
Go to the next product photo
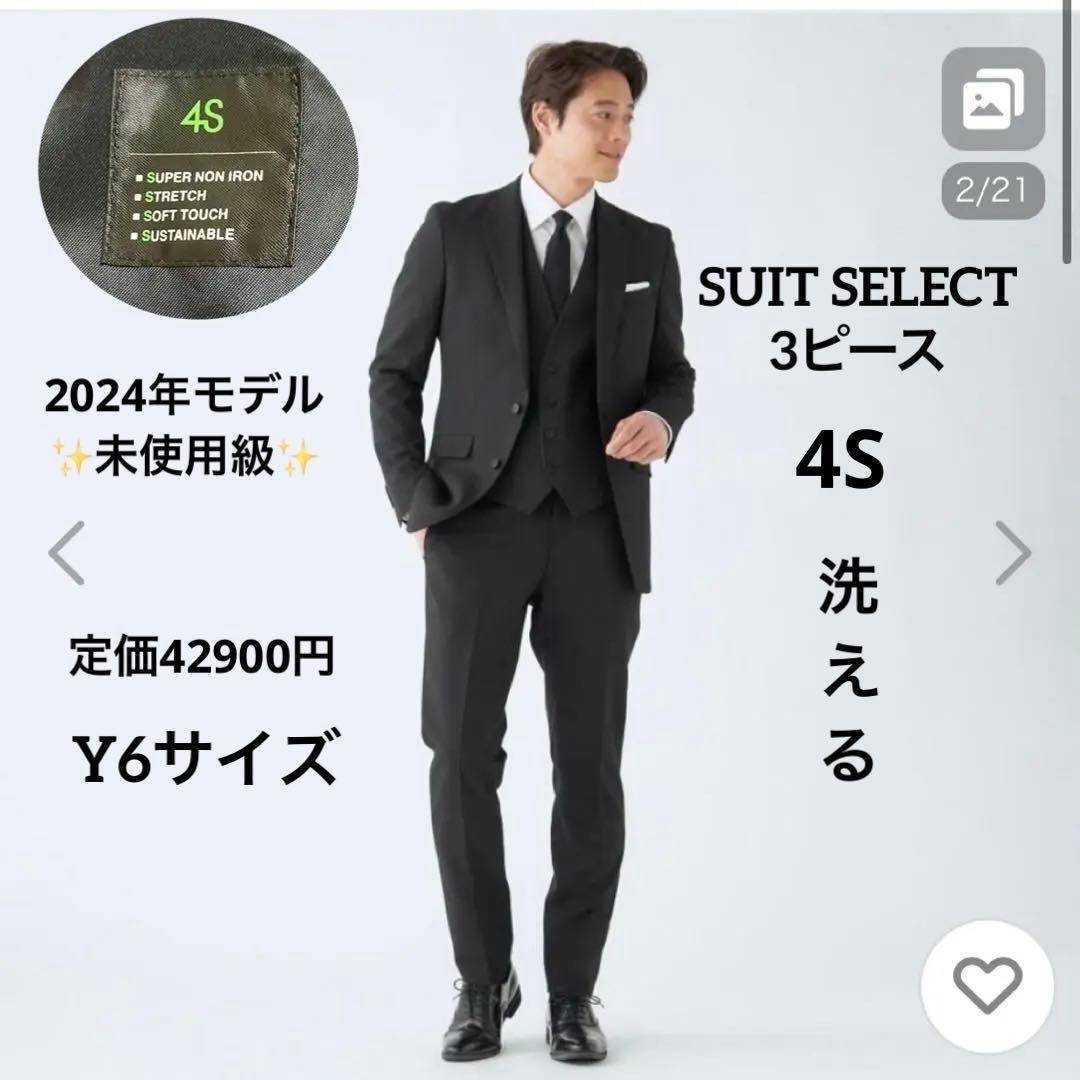point(1012,553)
